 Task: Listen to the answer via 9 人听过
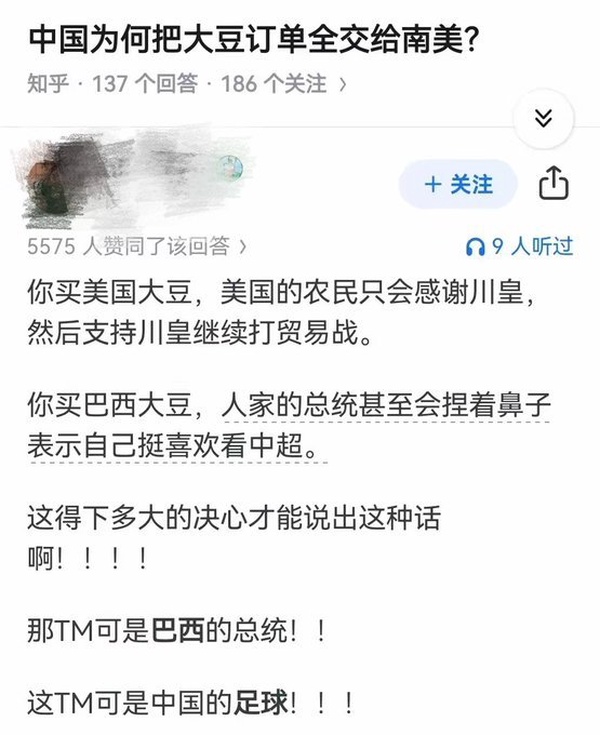tap(519, 246)
